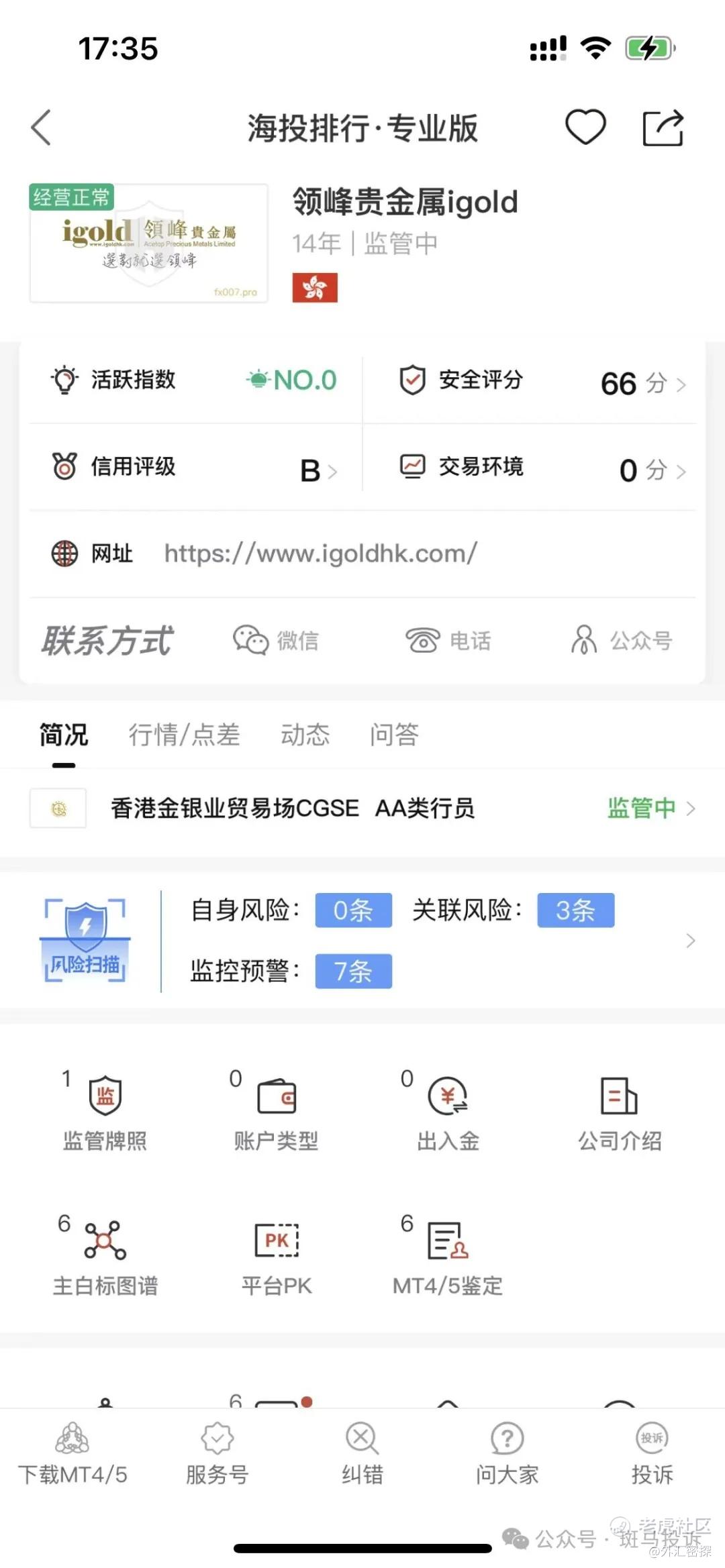The height and width of the screenshot is (1568, 725).
Task: Share this broker page
Action: coord(663,127)
